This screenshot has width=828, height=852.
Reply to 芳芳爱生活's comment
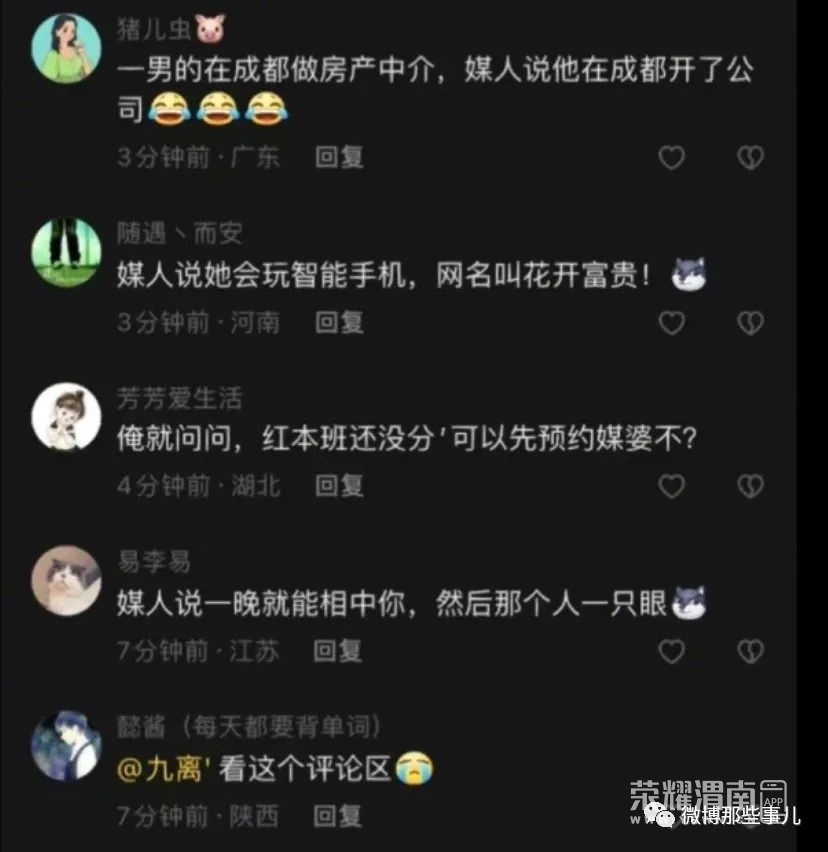point(339,486)
